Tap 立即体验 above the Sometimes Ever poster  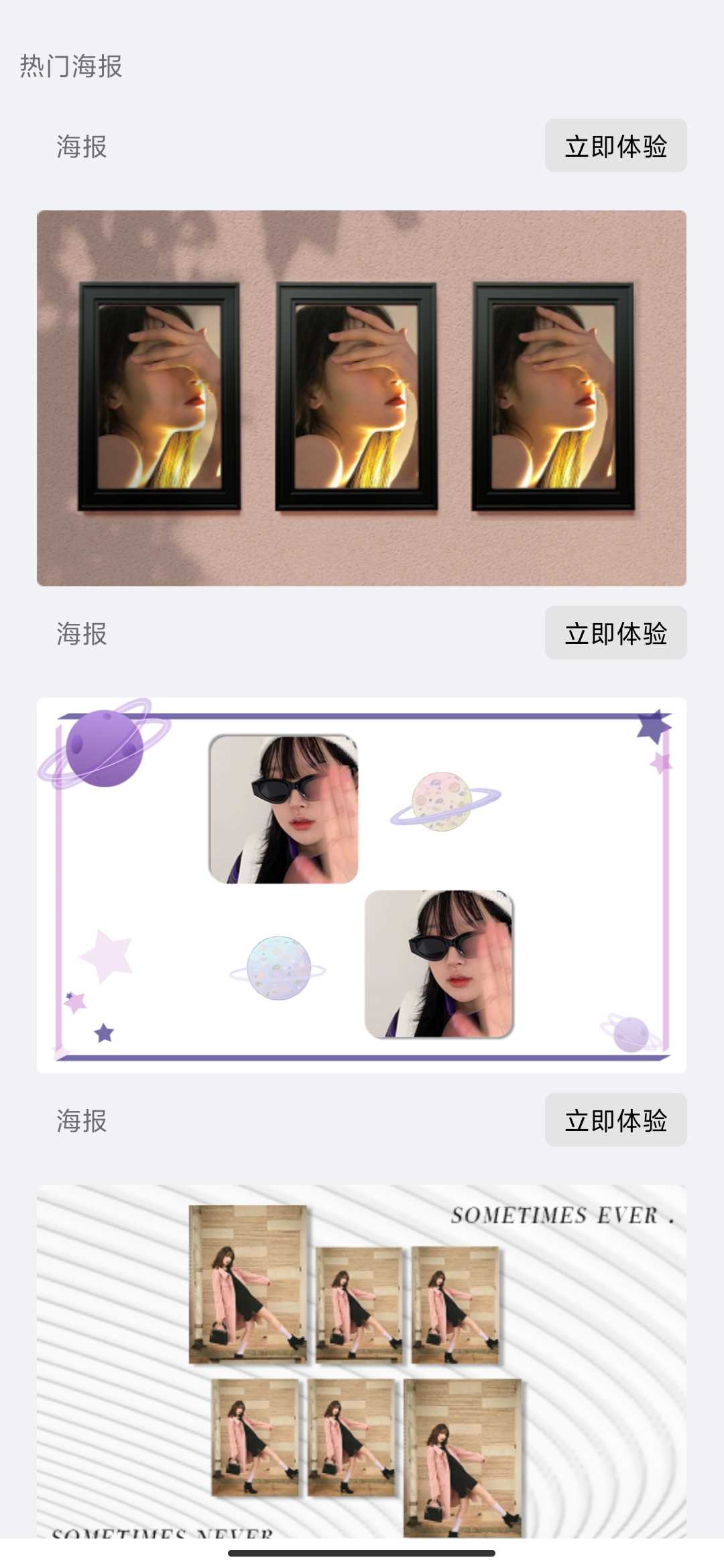(615, 1120)
